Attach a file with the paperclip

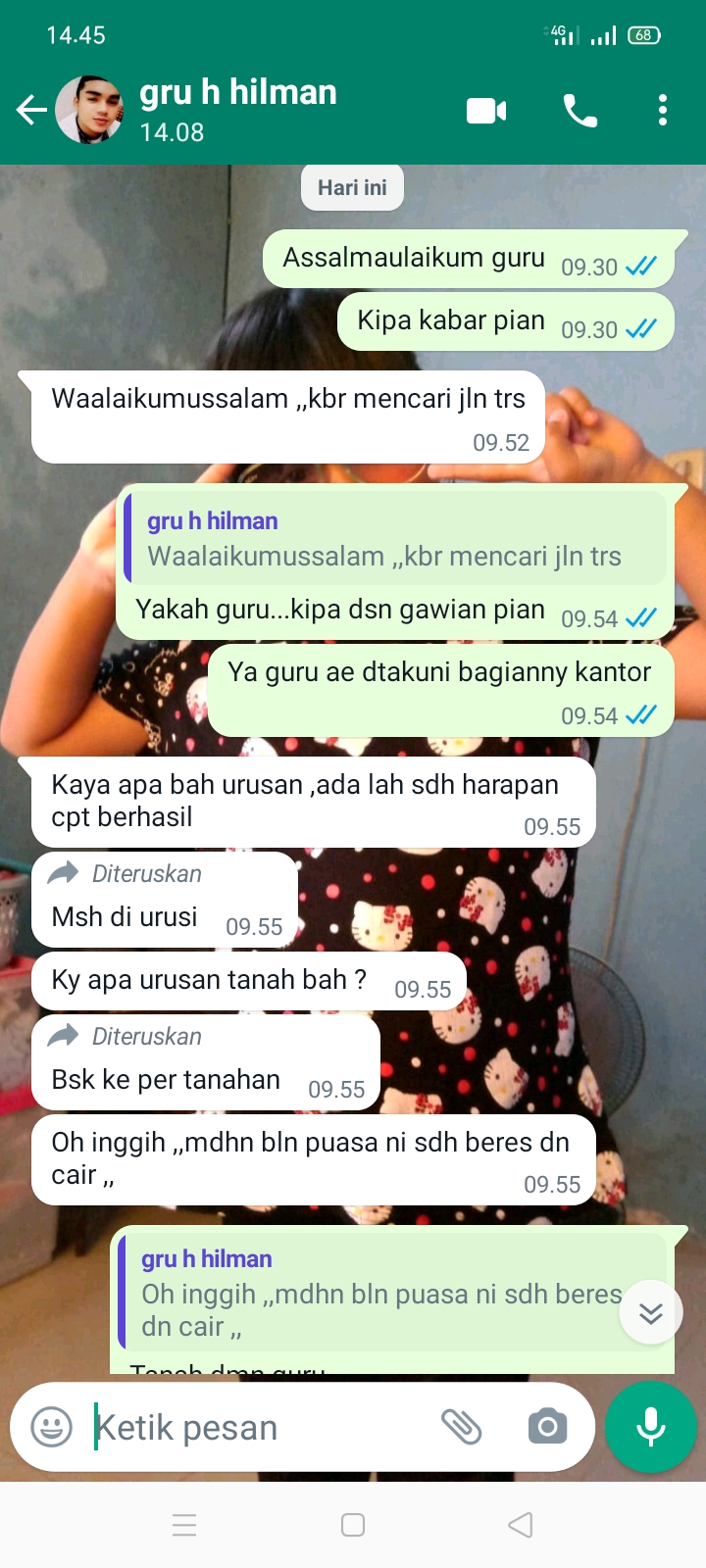pos(461,1427)
